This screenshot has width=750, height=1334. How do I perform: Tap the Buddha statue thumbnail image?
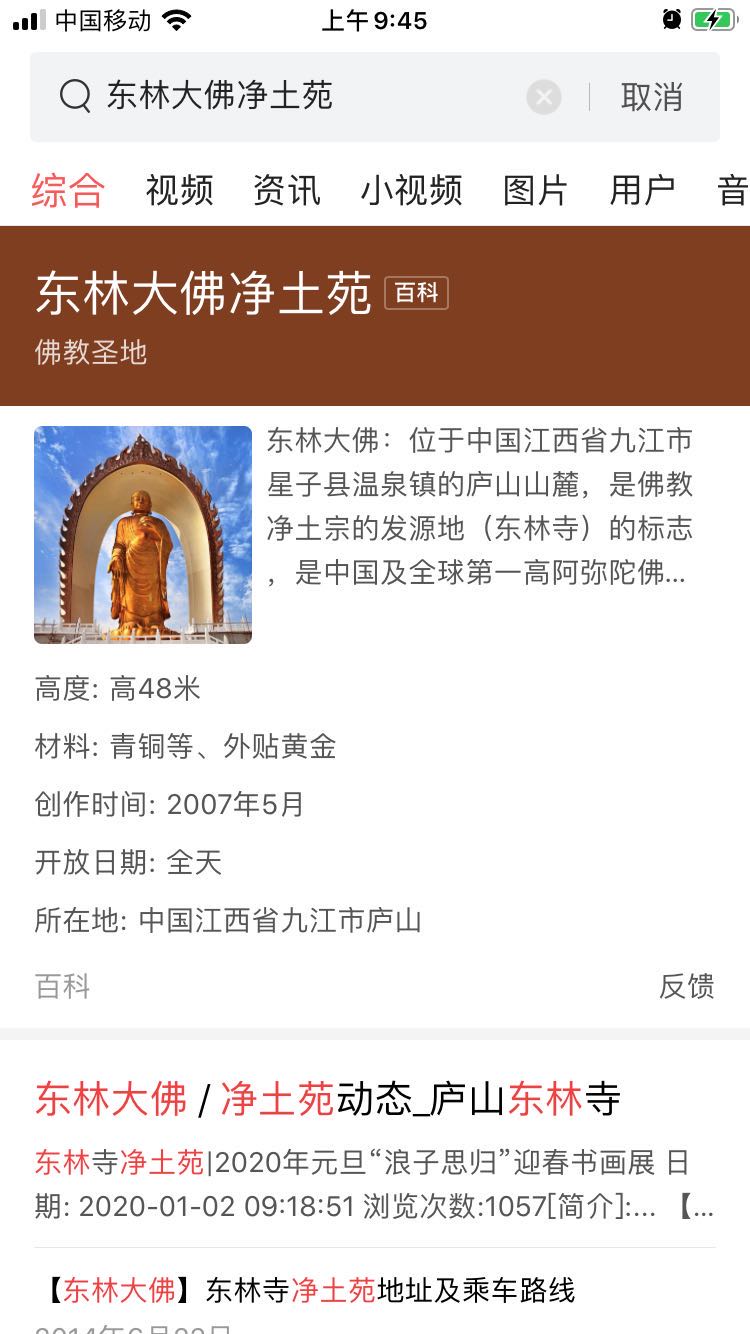pos(142,535)
